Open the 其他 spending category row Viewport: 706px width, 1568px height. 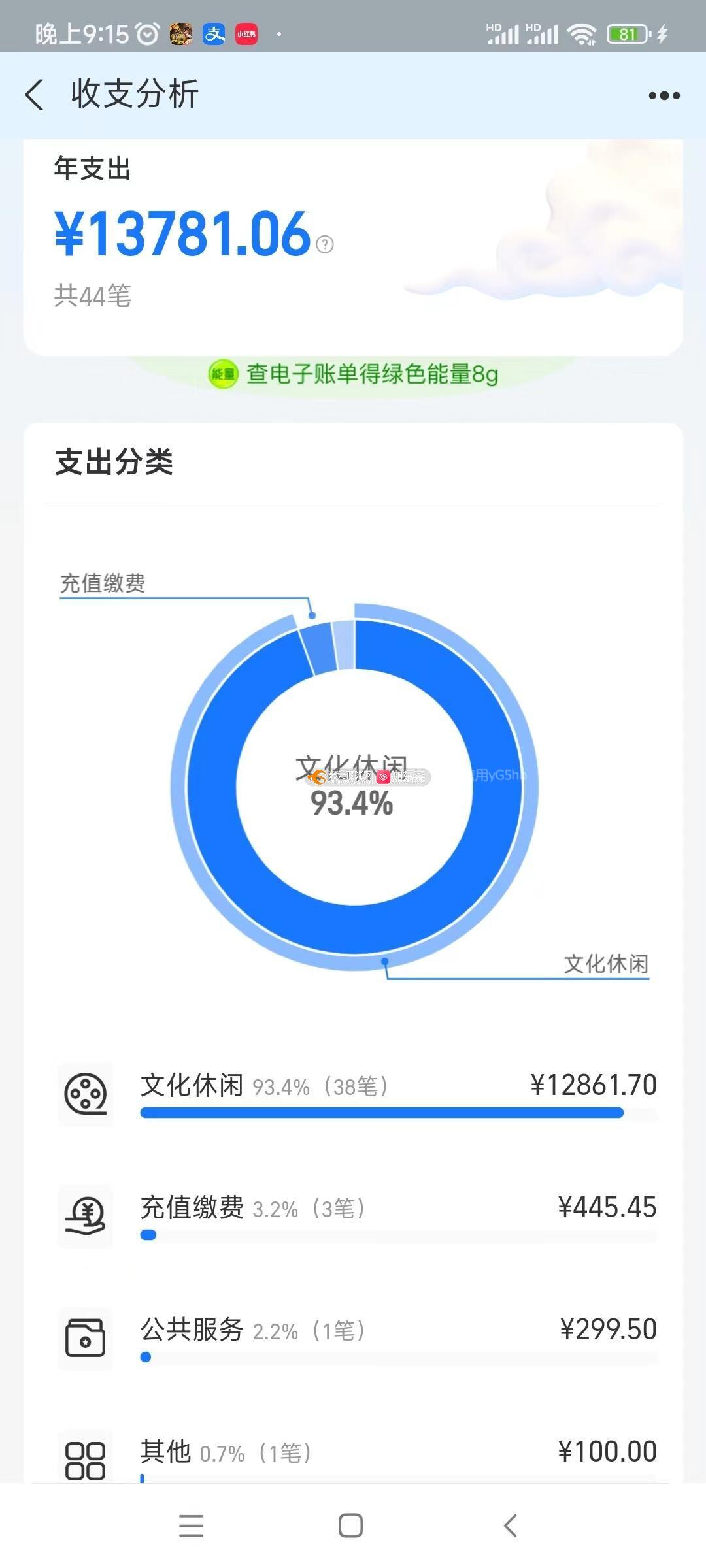pos(356,1456)
